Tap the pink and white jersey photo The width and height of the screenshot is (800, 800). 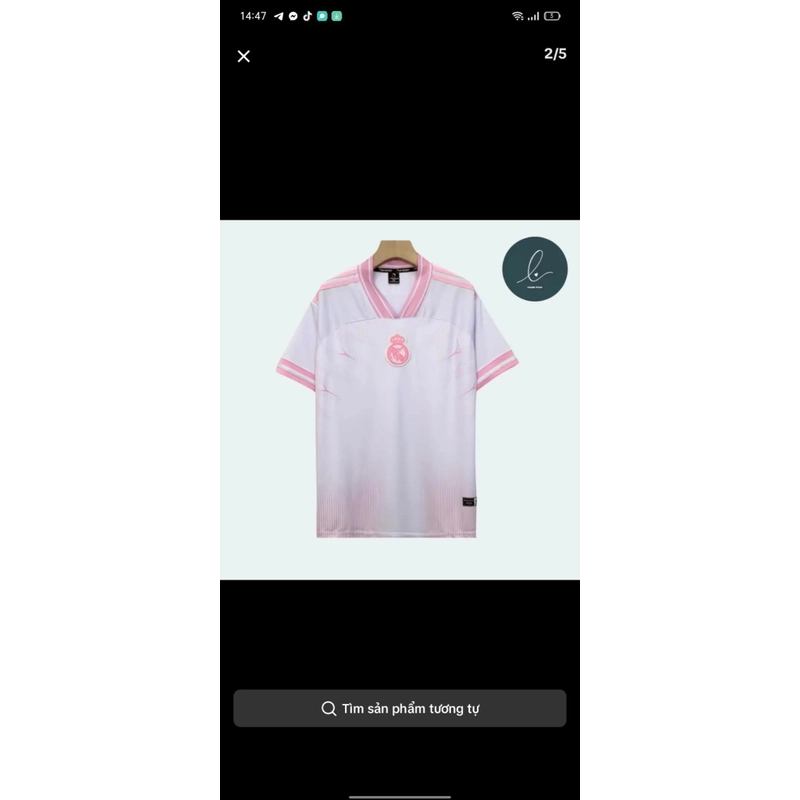pyautogui.click(x=398, y=400)
